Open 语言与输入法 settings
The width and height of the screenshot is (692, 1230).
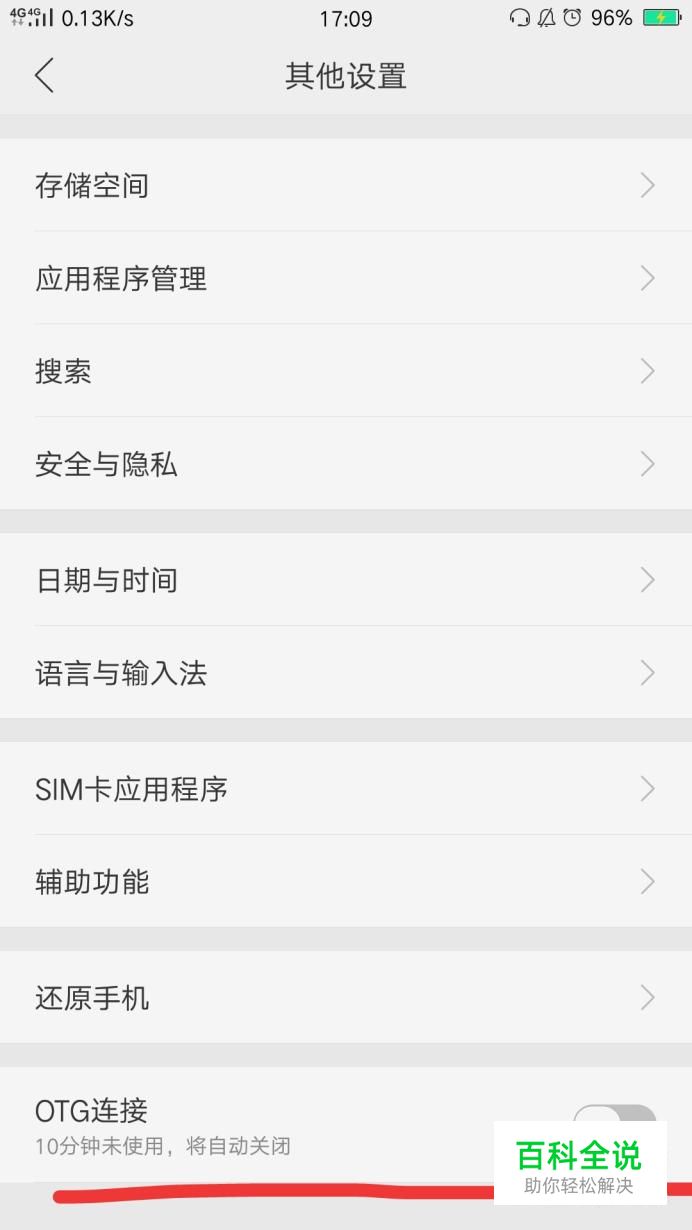[x=346, y=673]
